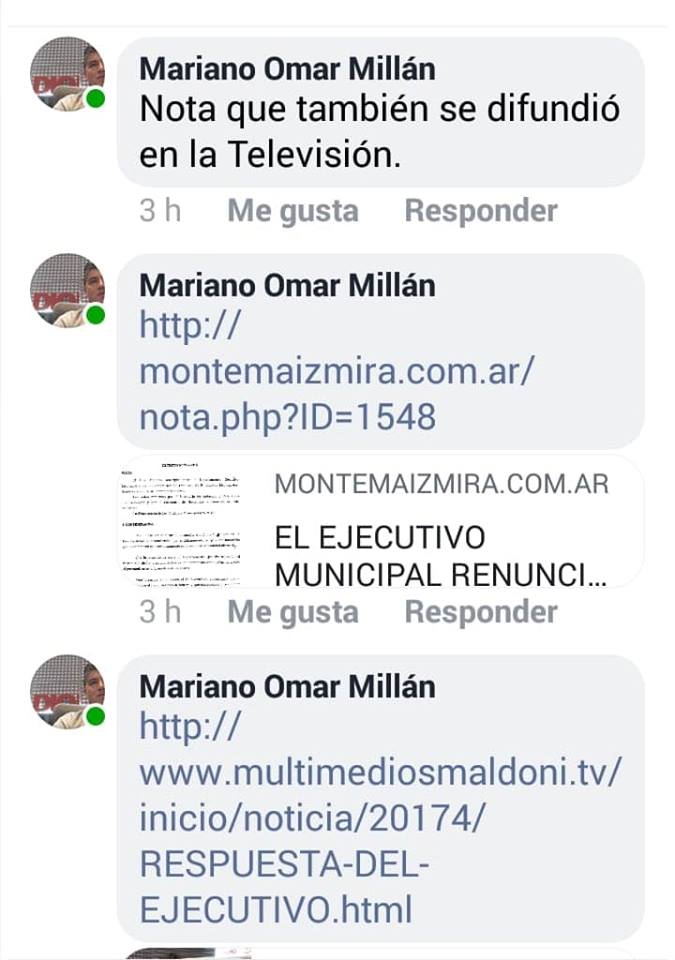
Task: Reply to the comment with the montemaizmira link
Action: click(x=480, y=611)
